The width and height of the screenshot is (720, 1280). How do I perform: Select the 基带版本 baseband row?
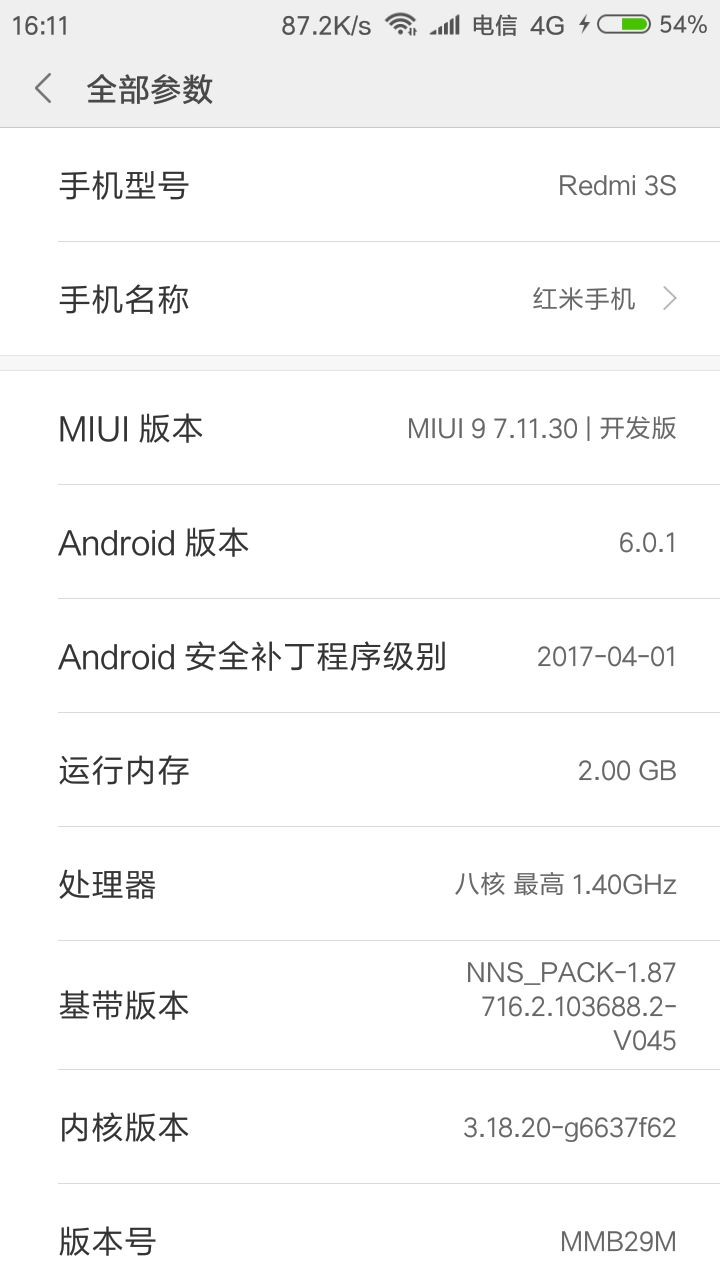click(x=360, y=1005)
